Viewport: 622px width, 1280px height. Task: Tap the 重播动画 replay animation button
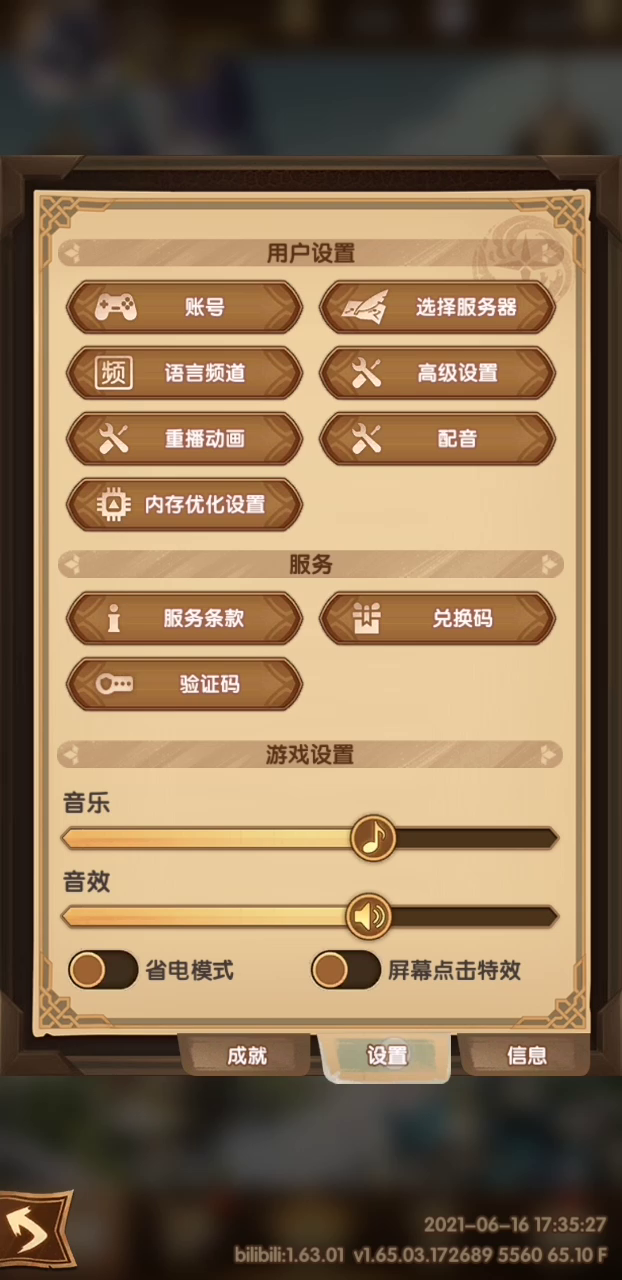pos(184,438)
